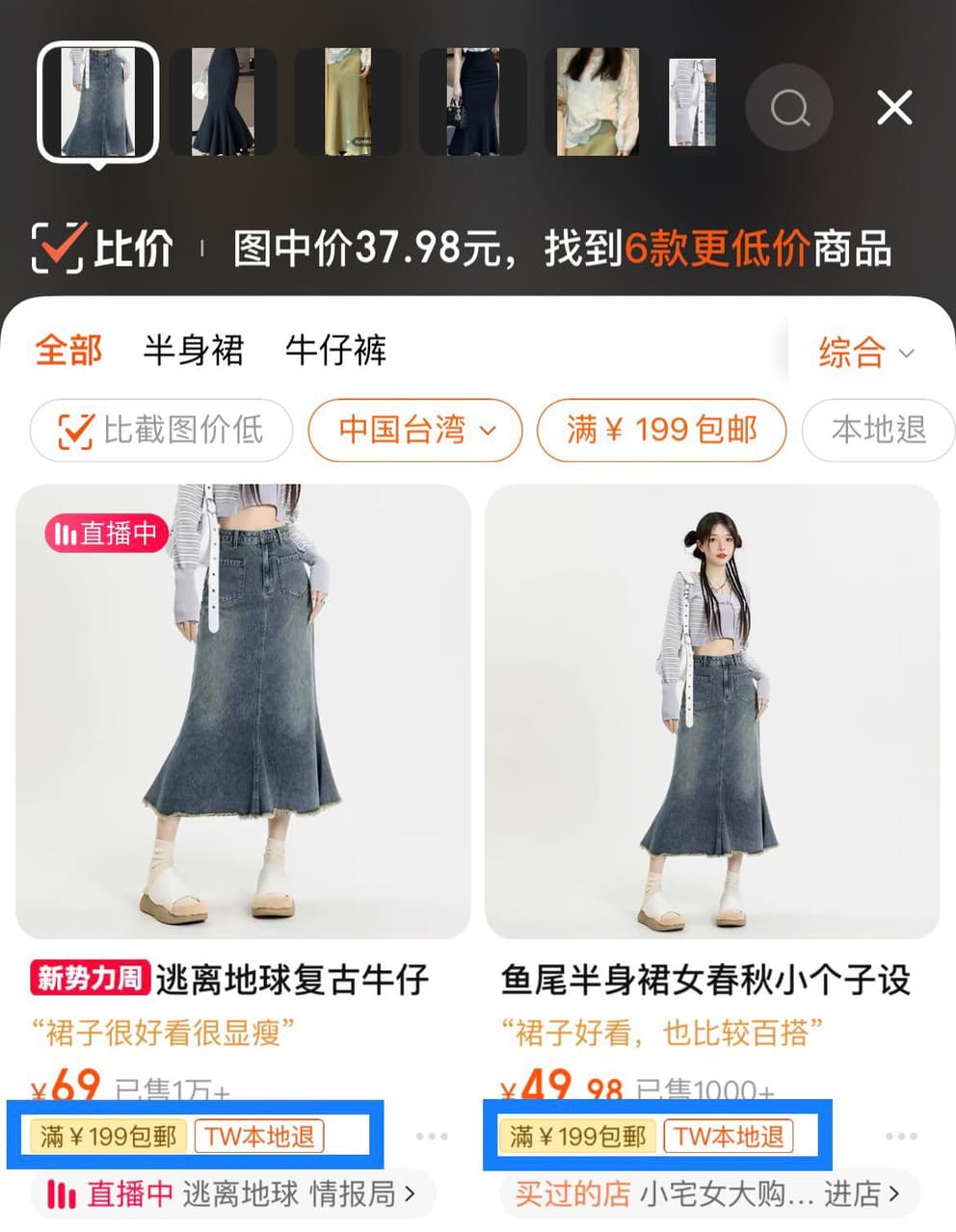Expand the 综合 sort dropdown
956x1232 pixels.
pos(865,352)
